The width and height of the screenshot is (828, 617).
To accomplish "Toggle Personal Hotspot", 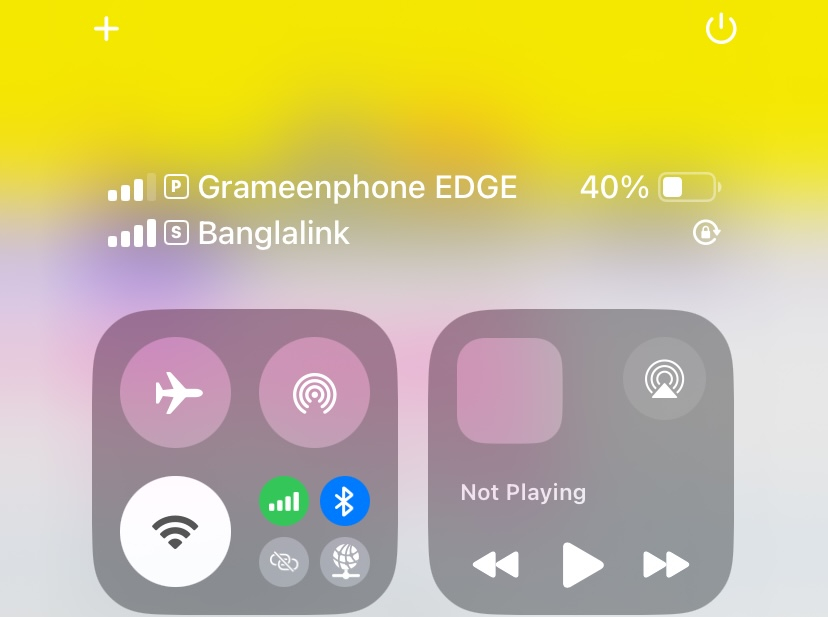I will coord(284,562).
